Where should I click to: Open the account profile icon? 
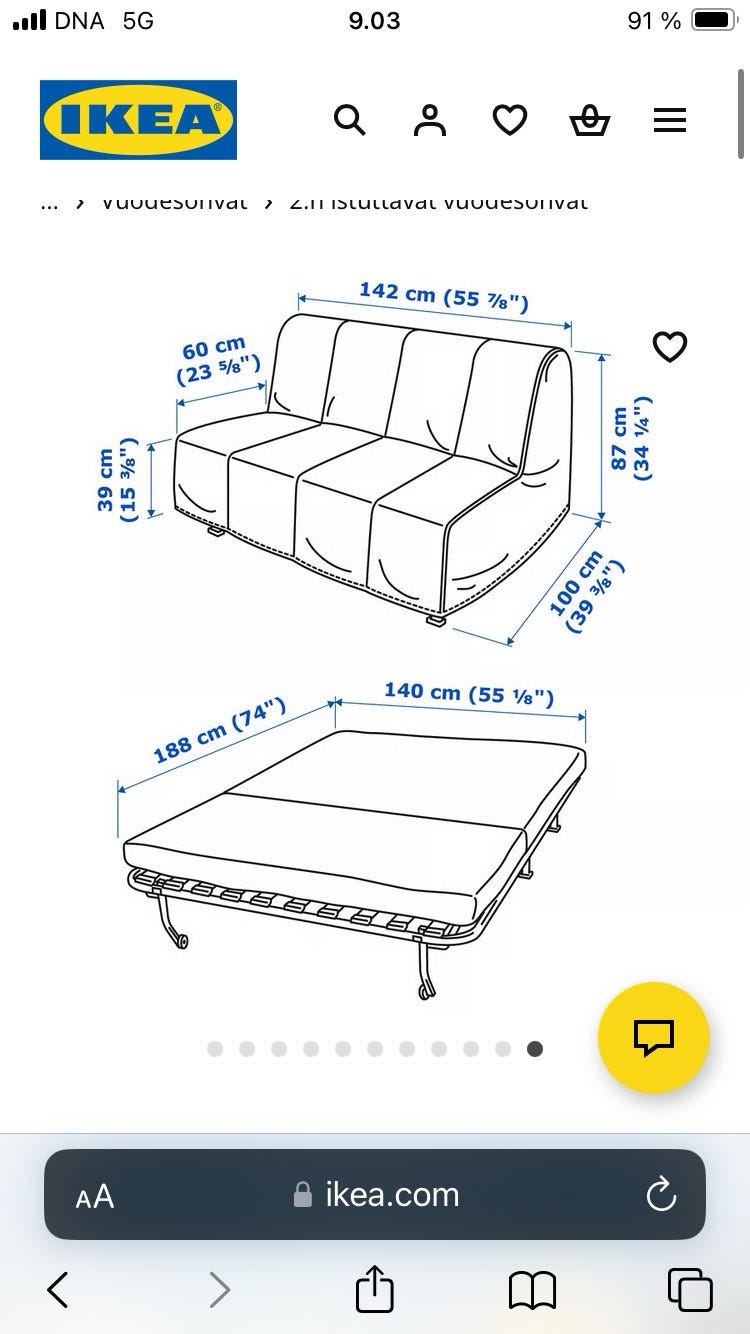click(430, 121)
